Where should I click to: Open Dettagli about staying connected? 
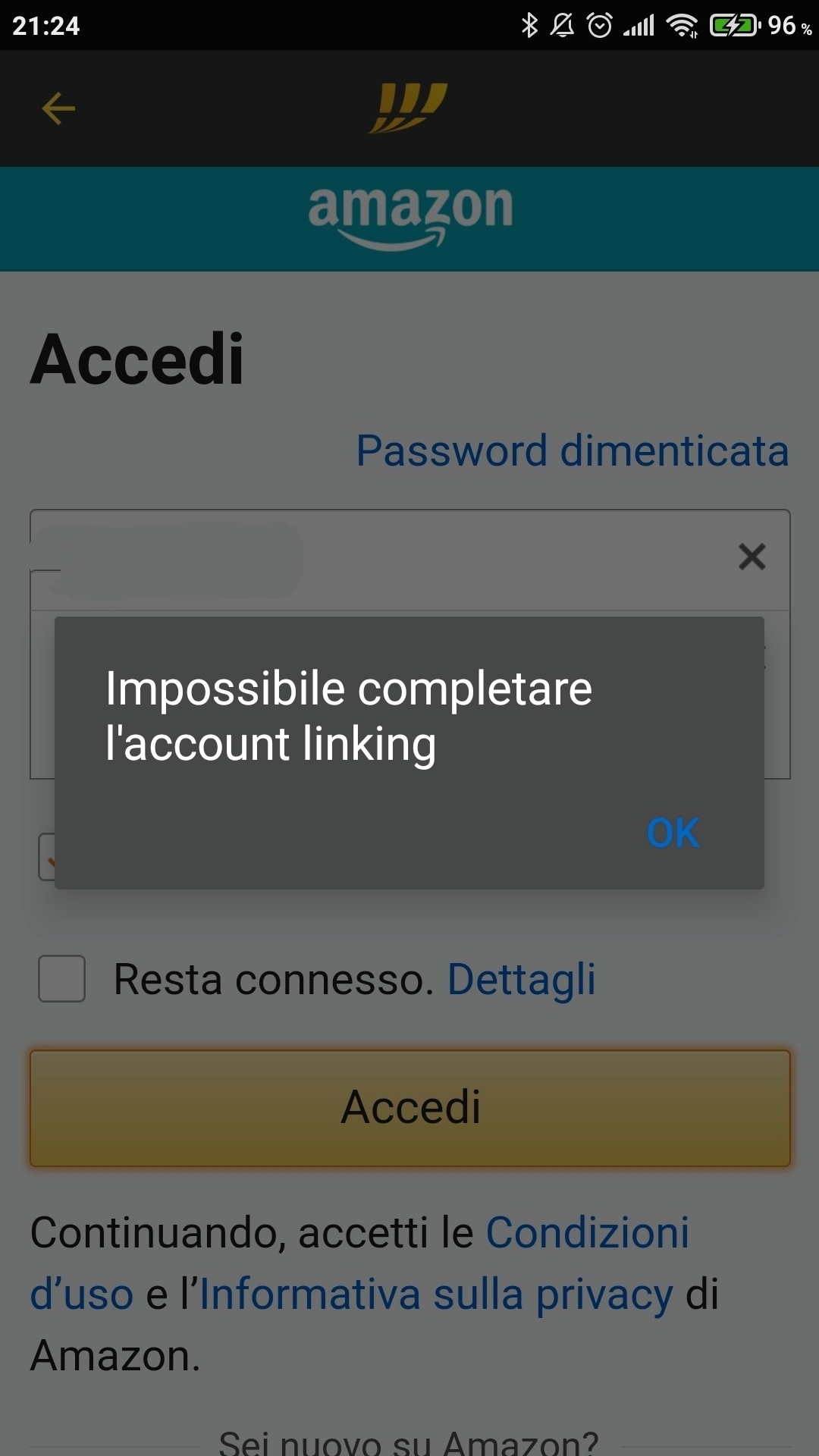[x=522, y=979]
